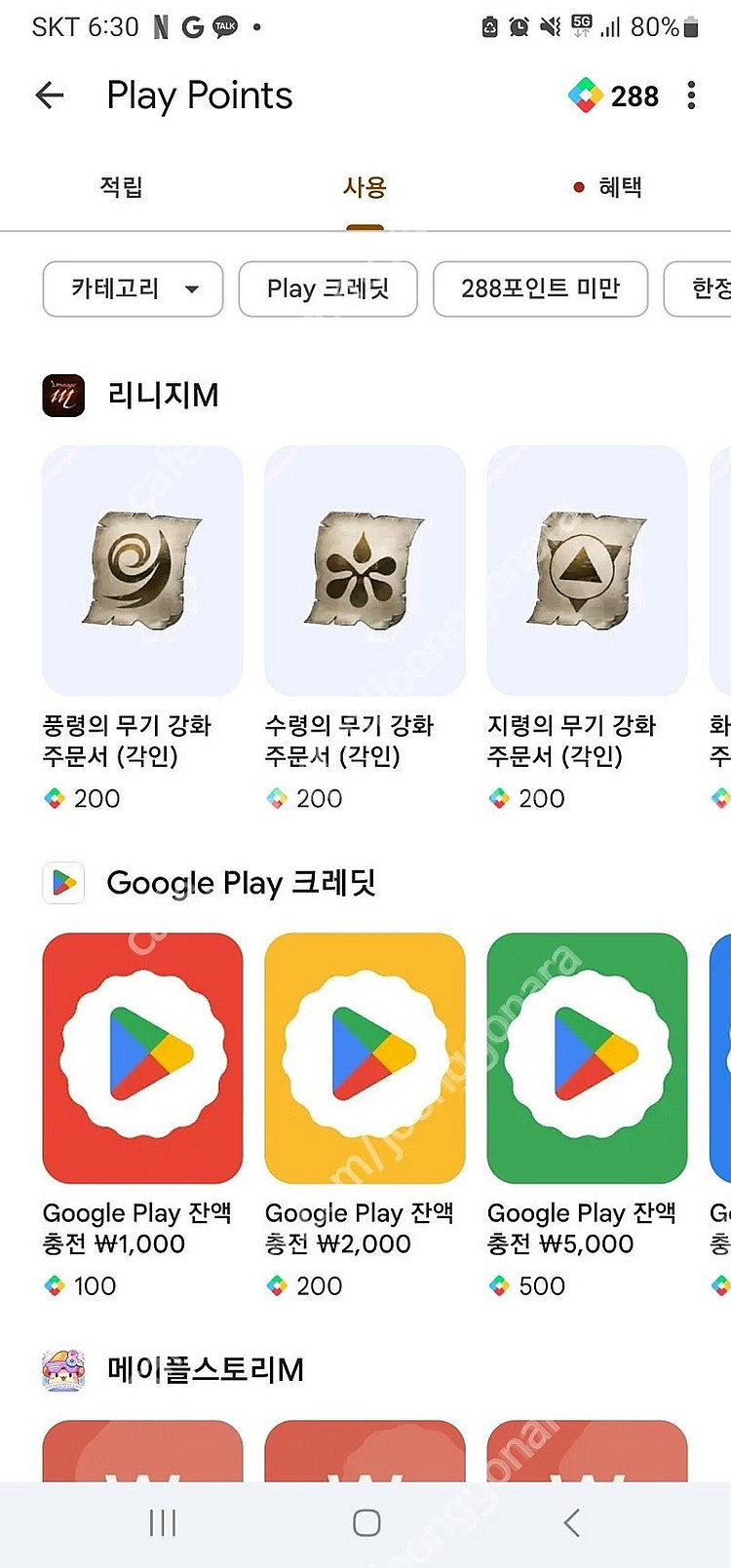Open the overflow menu

691,96
